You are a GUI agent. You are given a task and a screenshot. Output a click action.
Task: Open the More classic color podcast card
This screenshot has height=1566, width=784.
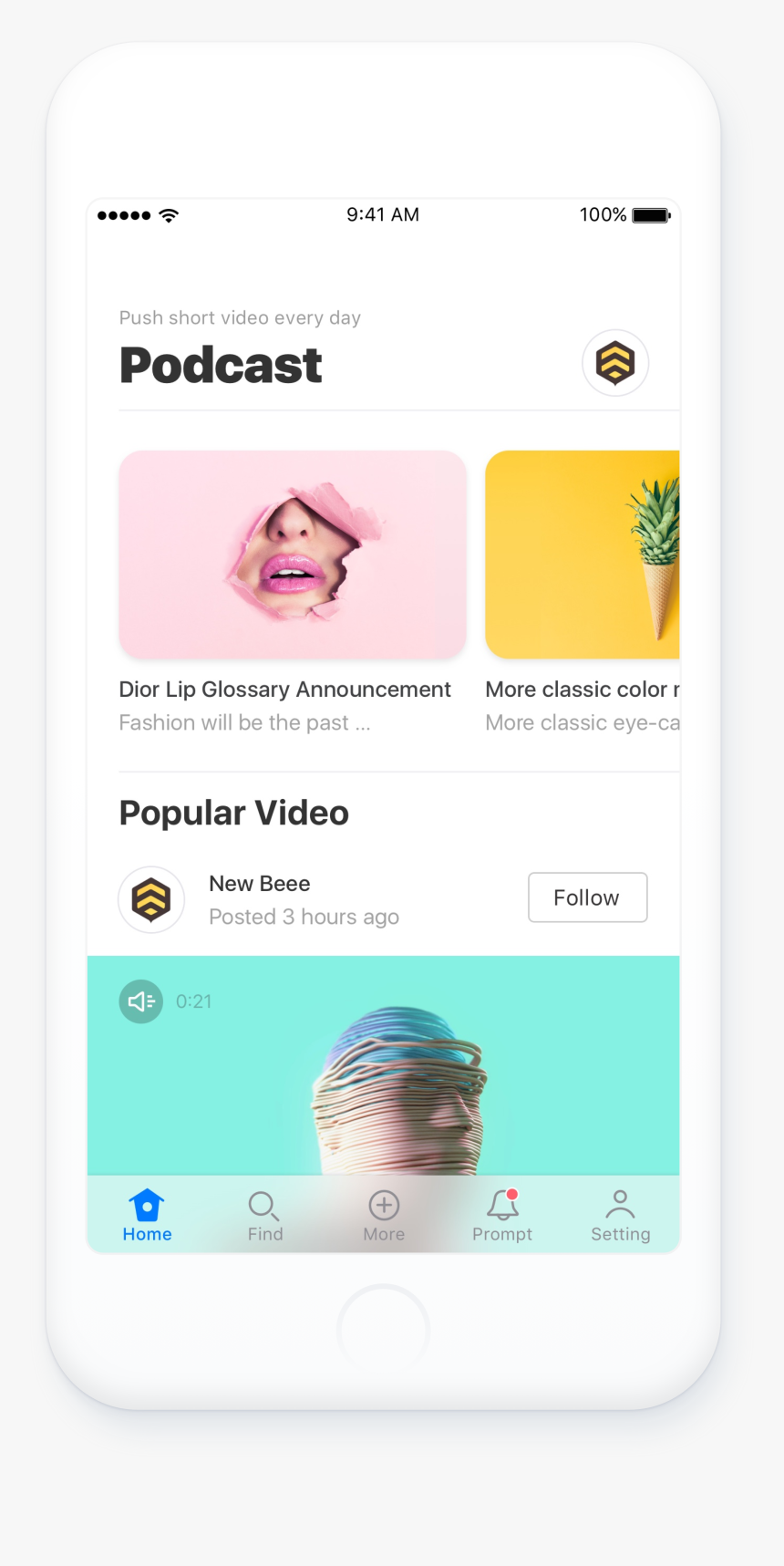(x=583, y=555)
